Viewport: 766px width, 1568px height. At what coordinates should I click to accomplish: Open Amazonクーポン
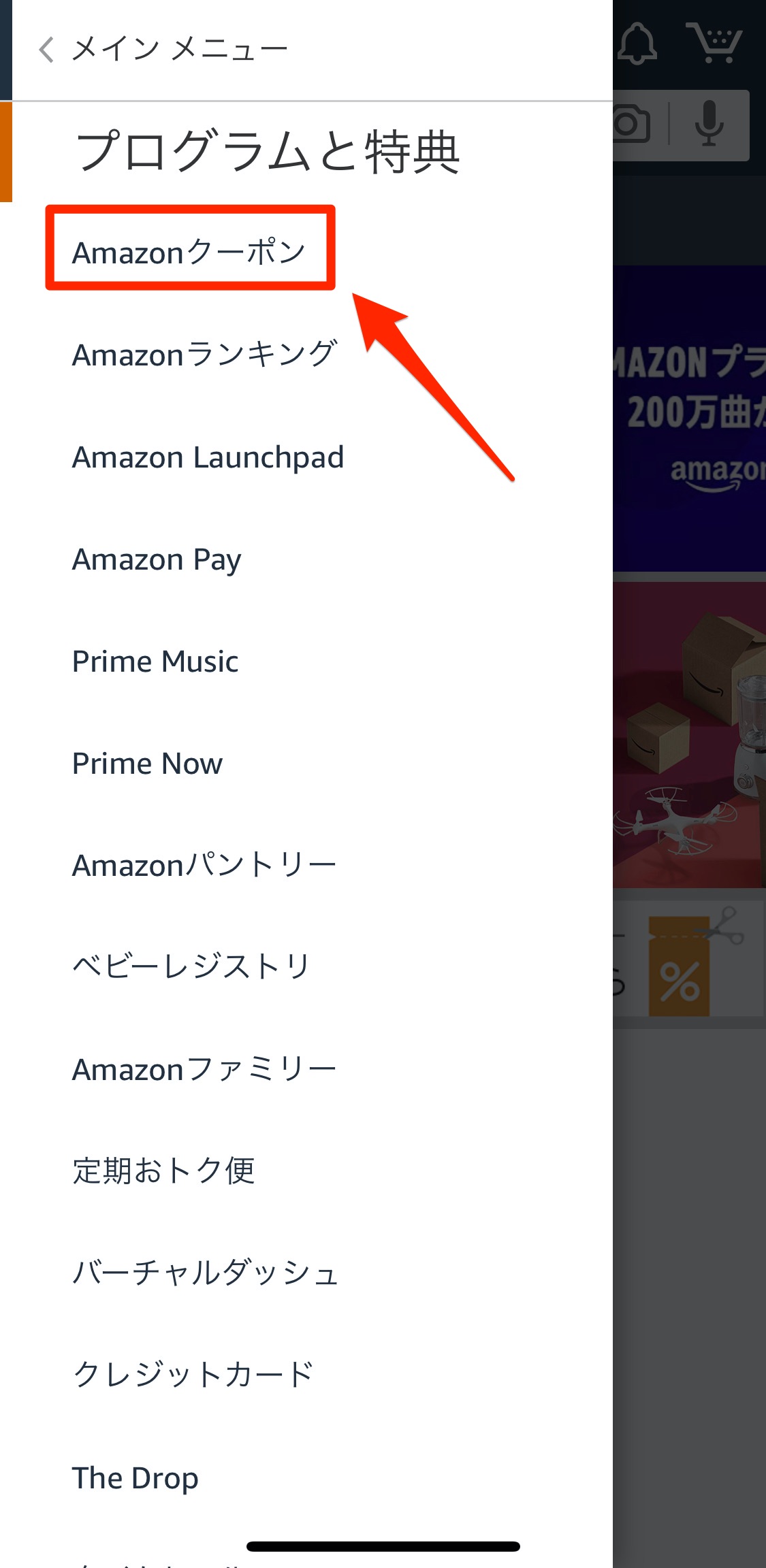189,252
